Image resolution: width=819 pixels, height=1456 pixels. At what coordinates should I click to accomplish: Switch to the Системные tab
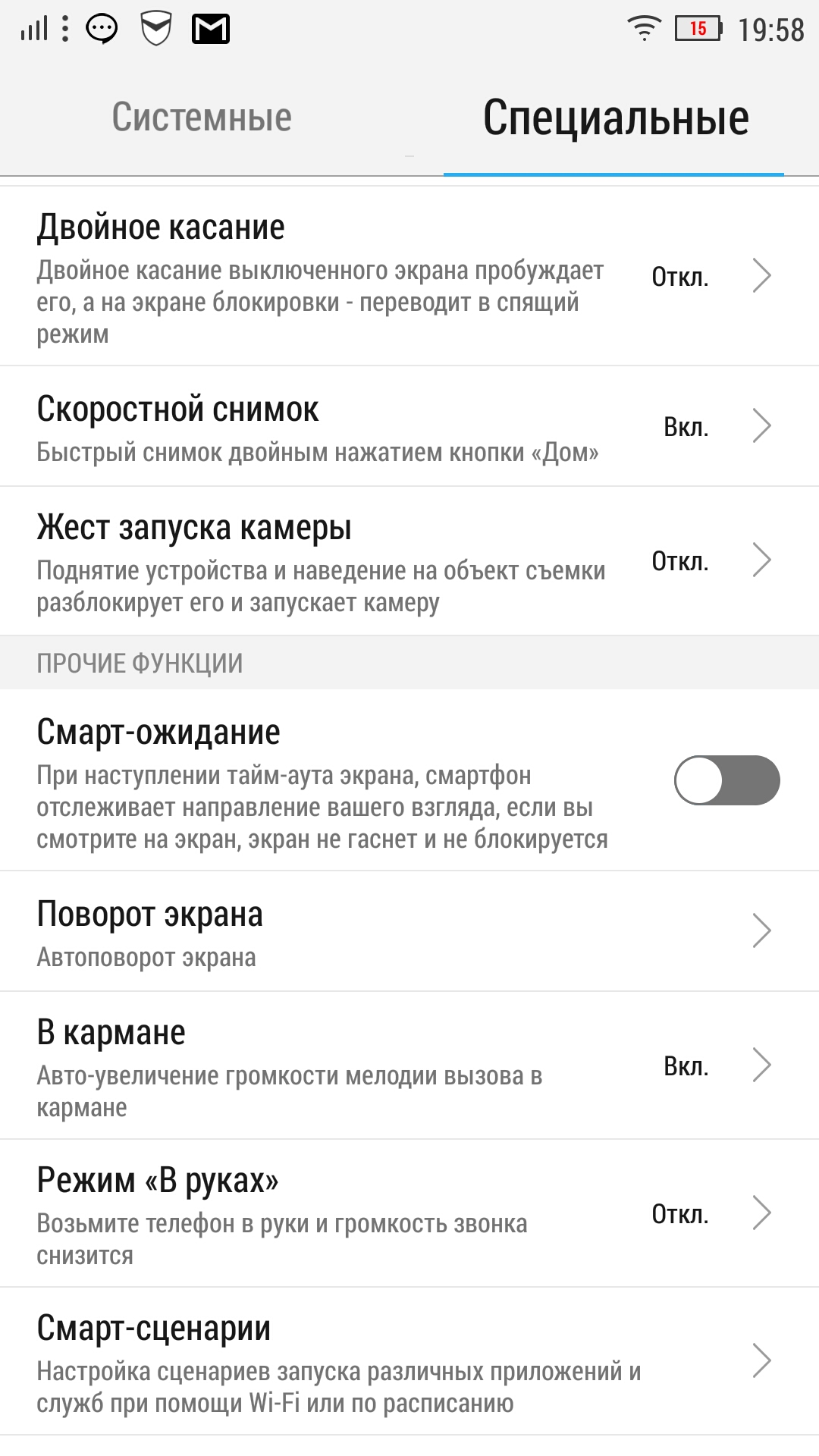(x=202, y=118)
